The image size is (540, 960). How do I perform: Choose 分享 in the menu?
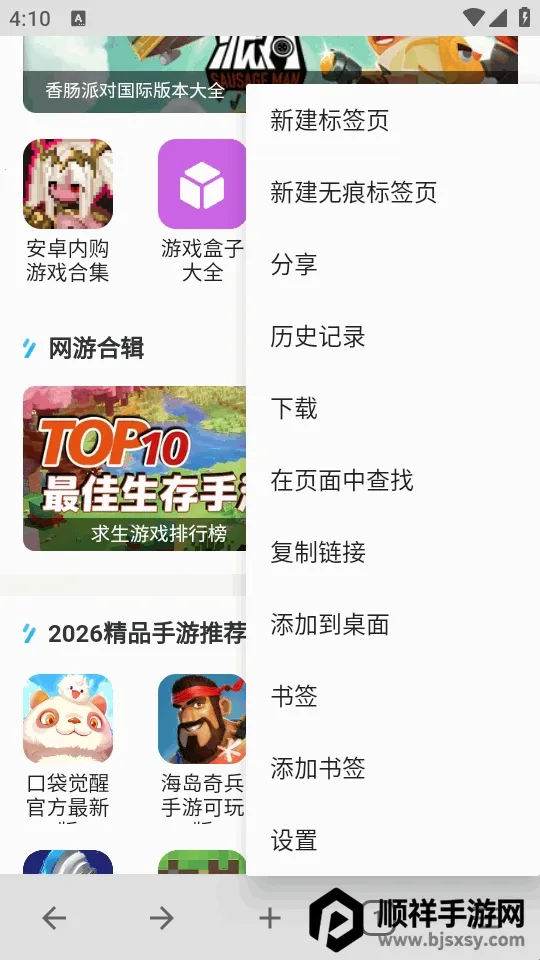392,264
